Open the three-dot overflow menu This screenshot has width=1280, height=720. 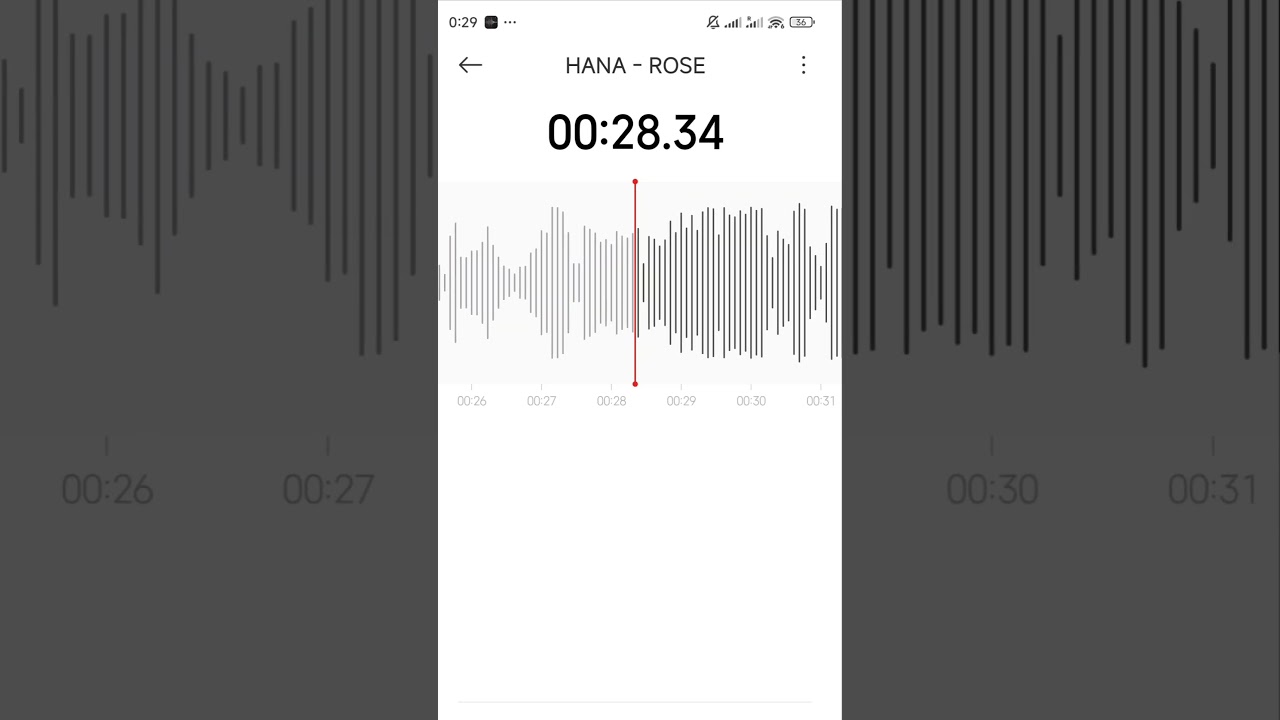[803, 65]
